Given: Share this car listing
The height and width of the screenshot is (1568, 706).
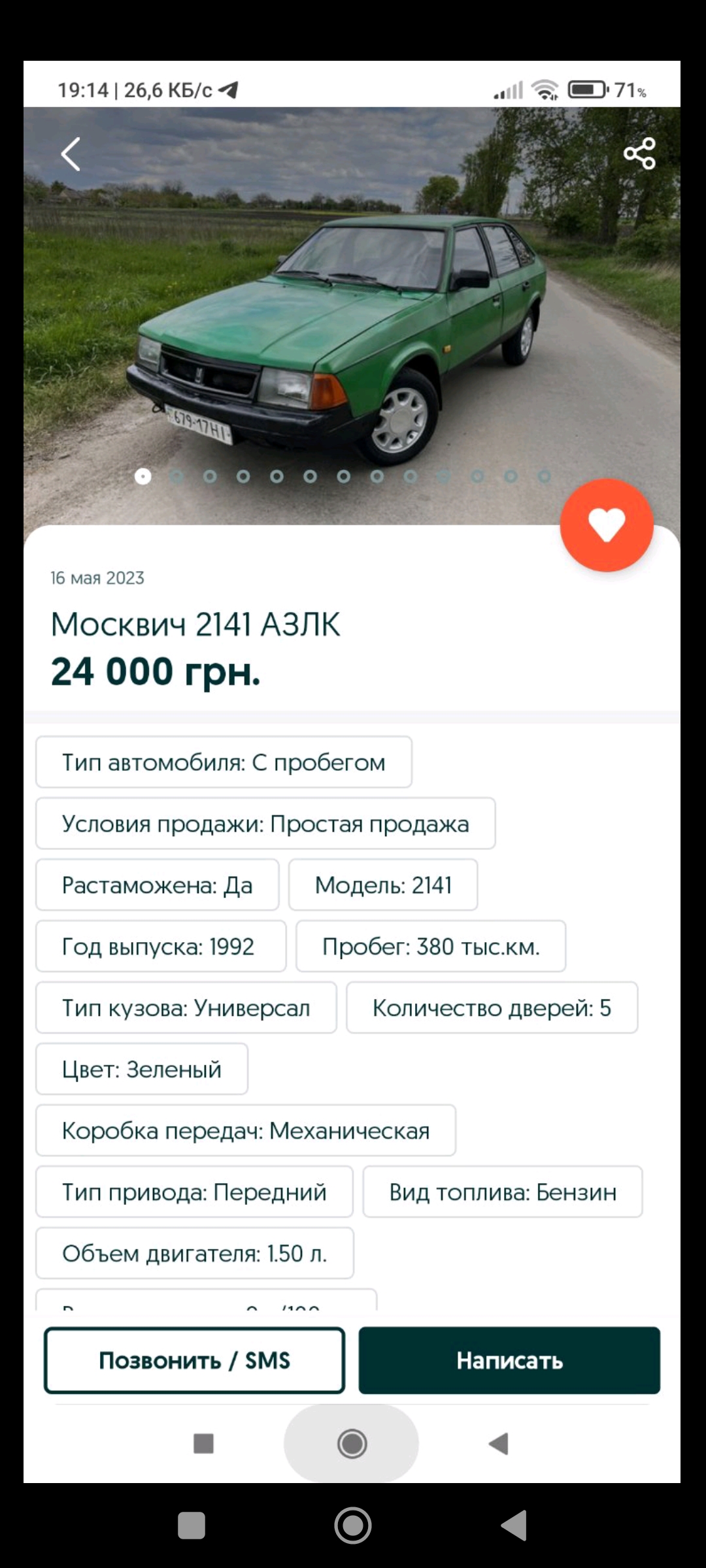Looking at the screenshot, I should point(639,154).
